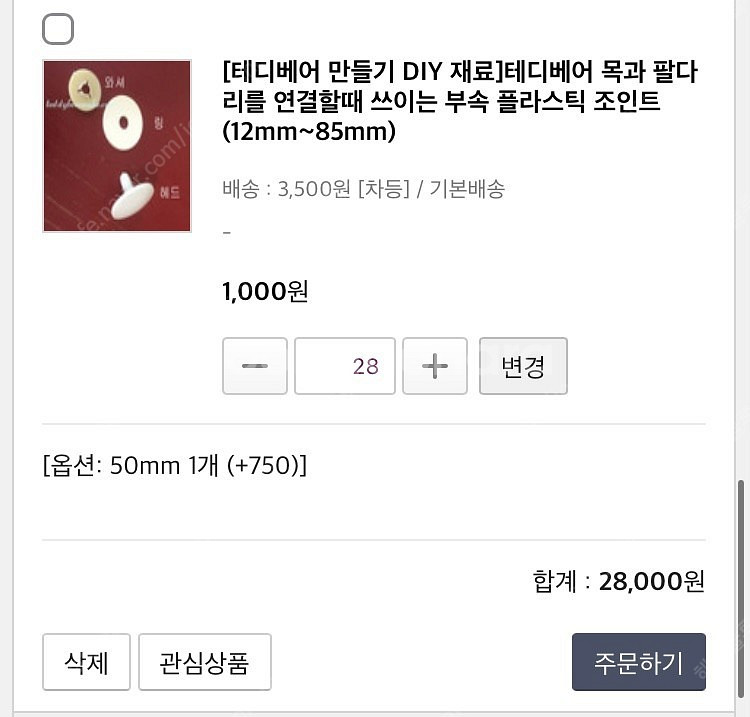This screenshot has width=750, height=717.
Task: Open the teddy bear joint product image
Action: coord(117,146)
